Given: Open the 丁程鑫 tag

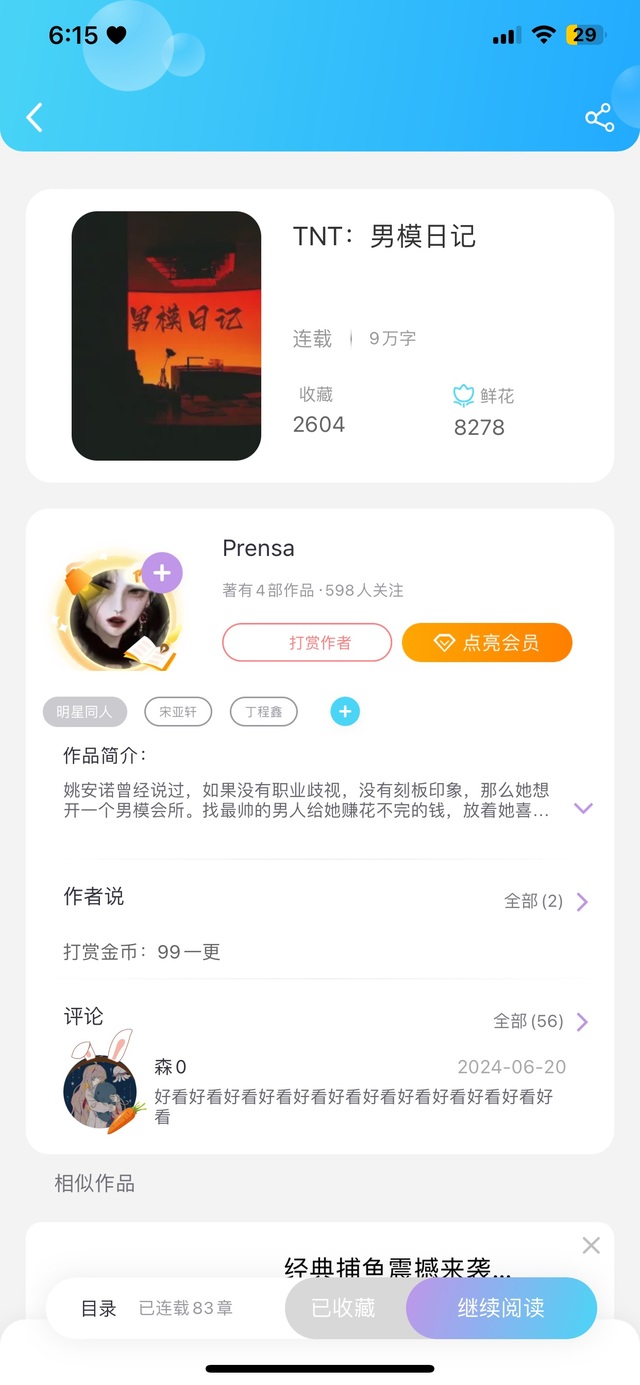Looking at the screenshot, I should (264, 712).
